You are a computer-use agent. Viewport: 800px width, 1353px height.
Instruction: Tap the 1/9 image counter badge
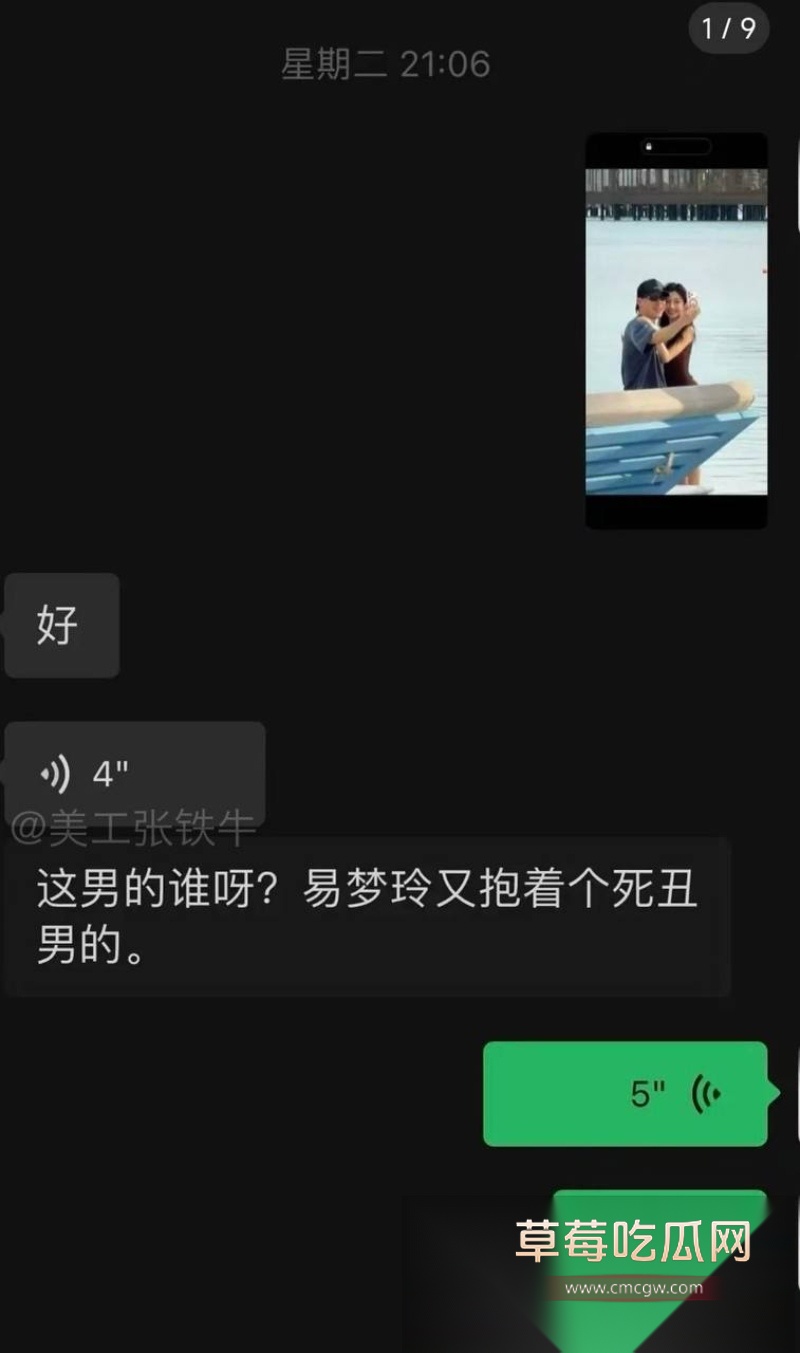[x=727, y=29]
